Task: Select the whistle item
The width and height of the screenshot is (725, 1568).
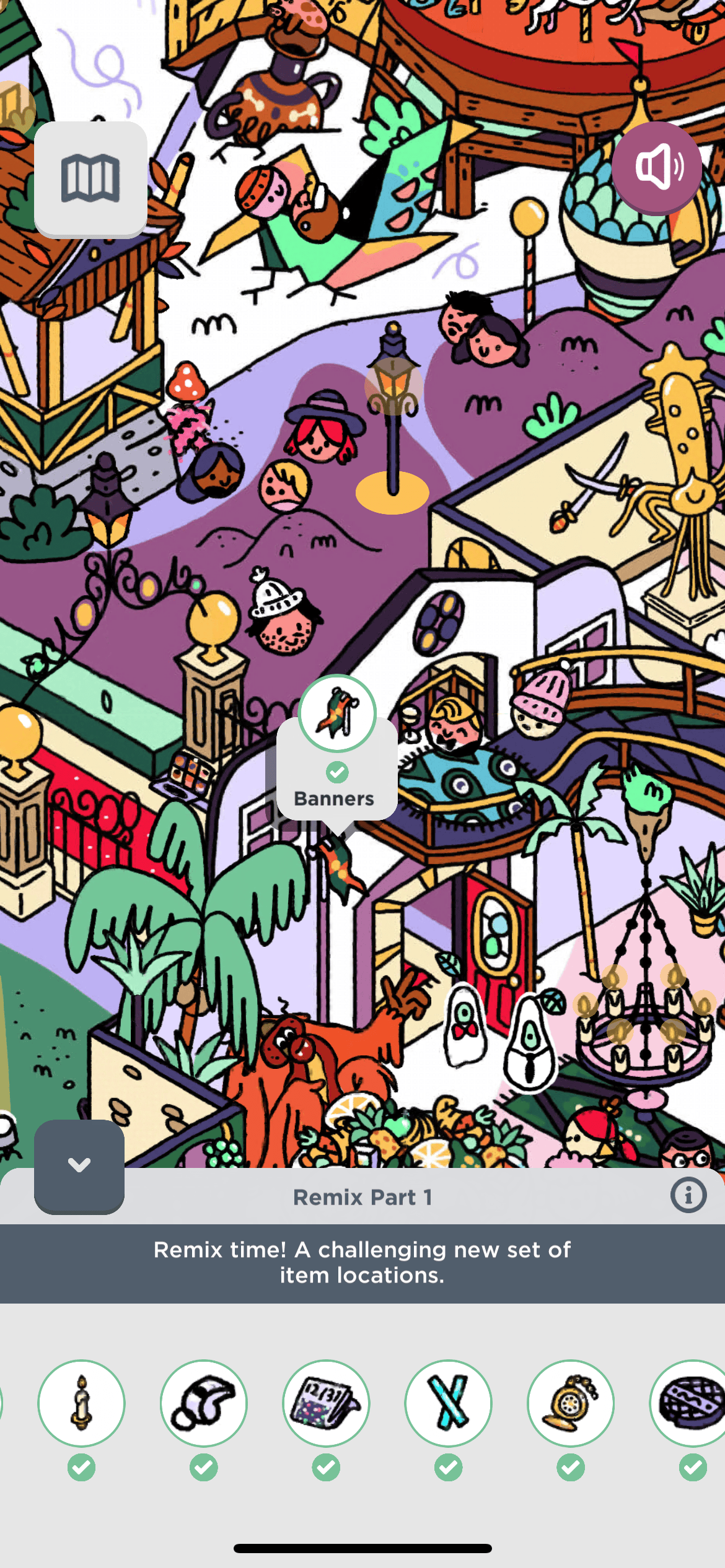Action: [204, 1403]
